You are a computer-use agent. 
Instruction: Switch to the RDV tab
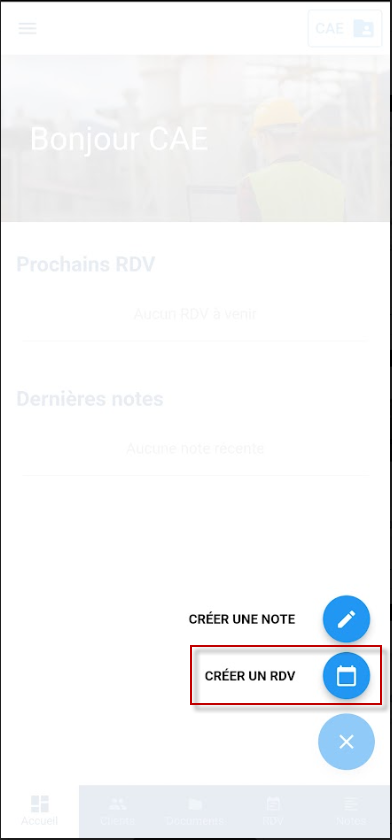coord(273,811)
